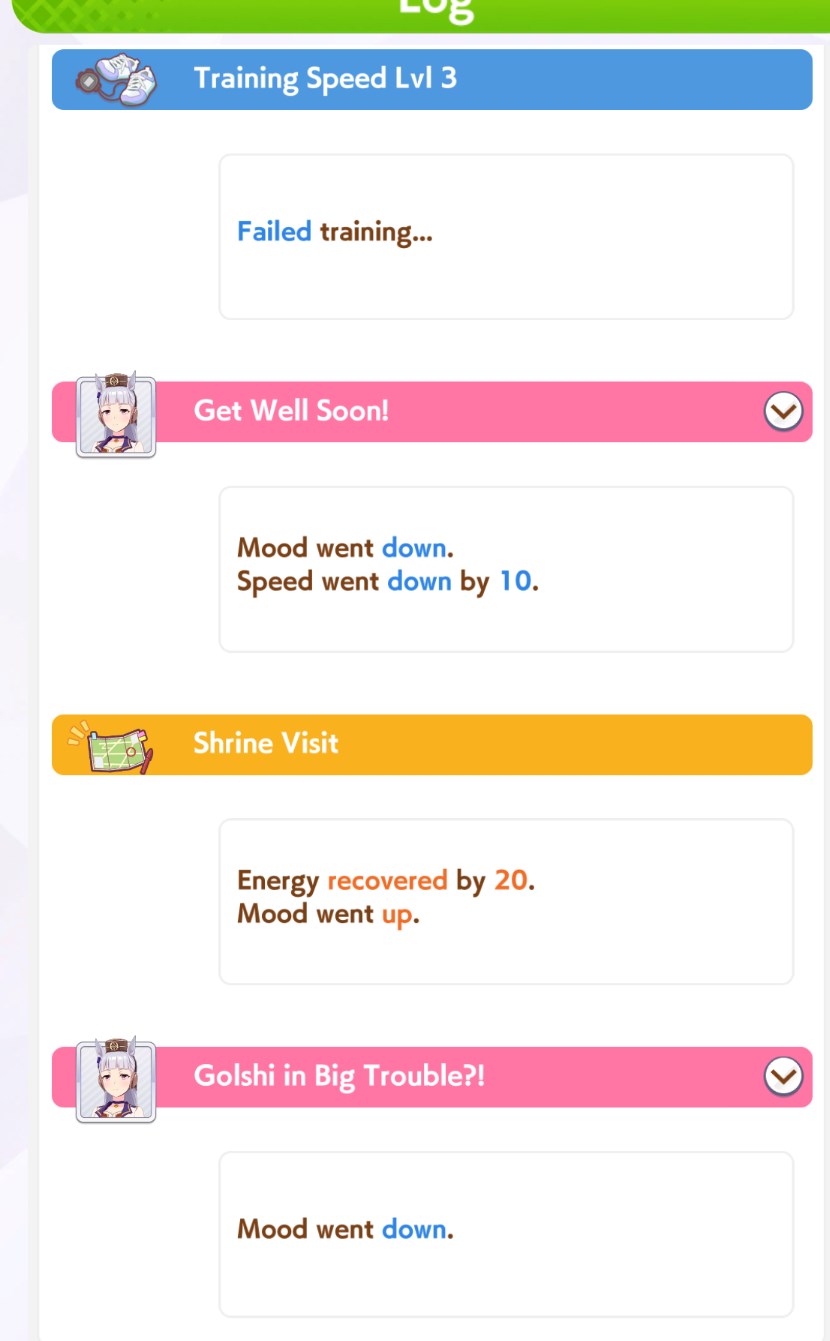Expand the Get Well Soon! log entry
830x1341 pixels.
(783, 411)
